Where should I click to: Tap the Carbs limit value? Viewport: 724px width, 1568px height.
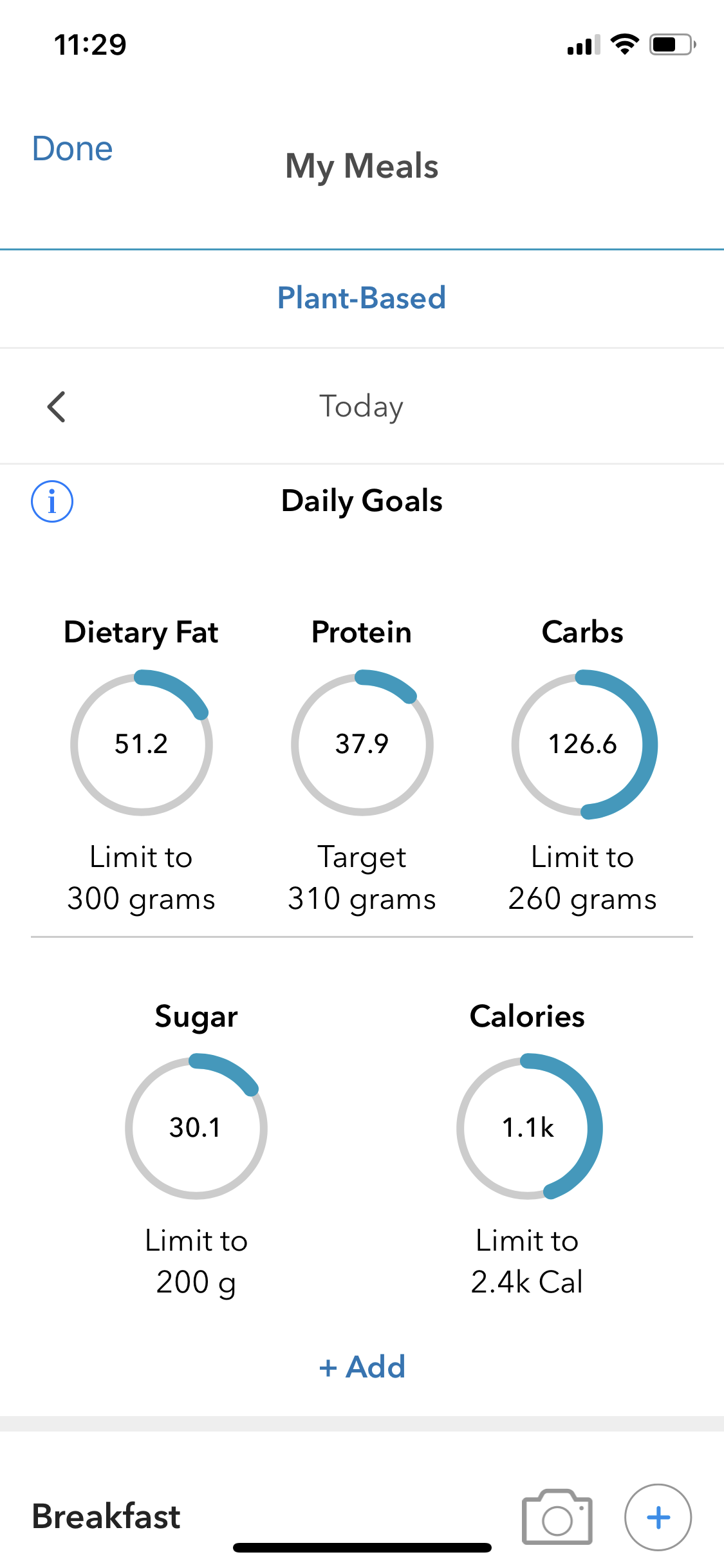[582, 899]
